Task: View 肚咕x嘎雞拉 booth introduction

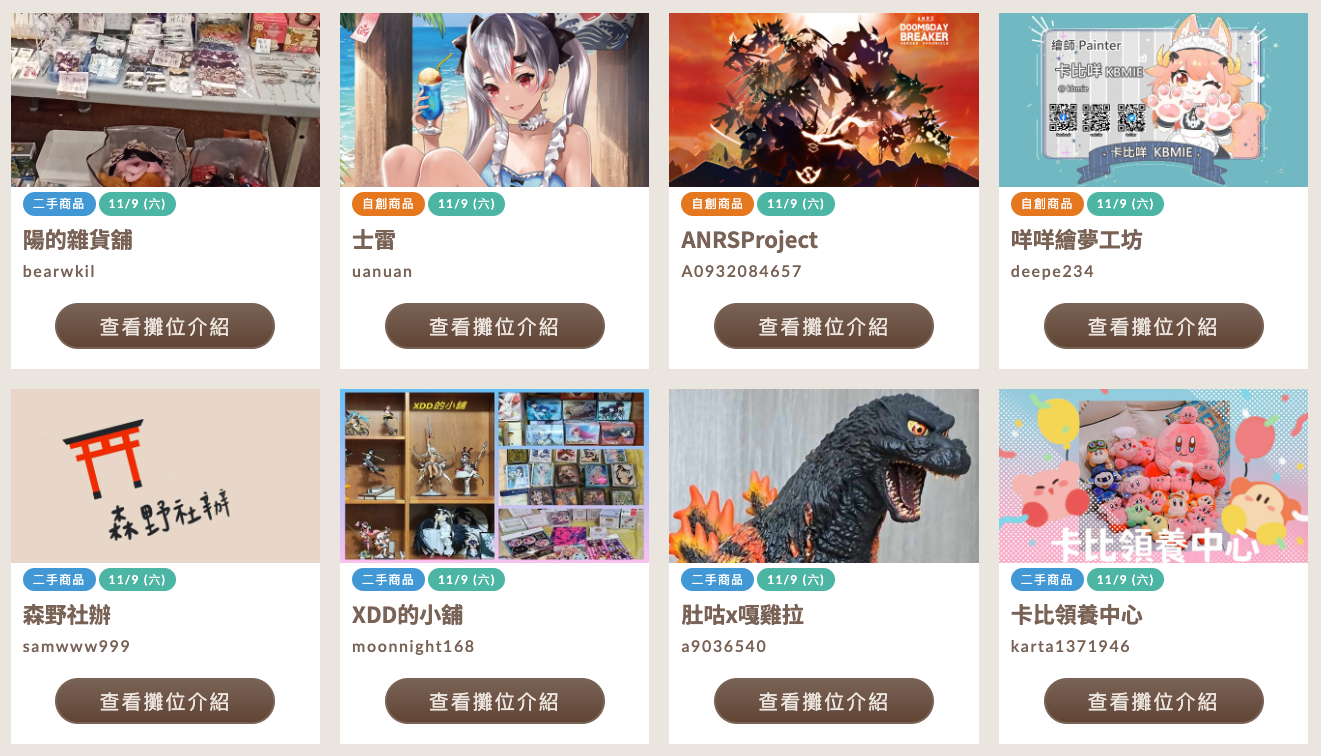Action: click(x=823, y=701)
